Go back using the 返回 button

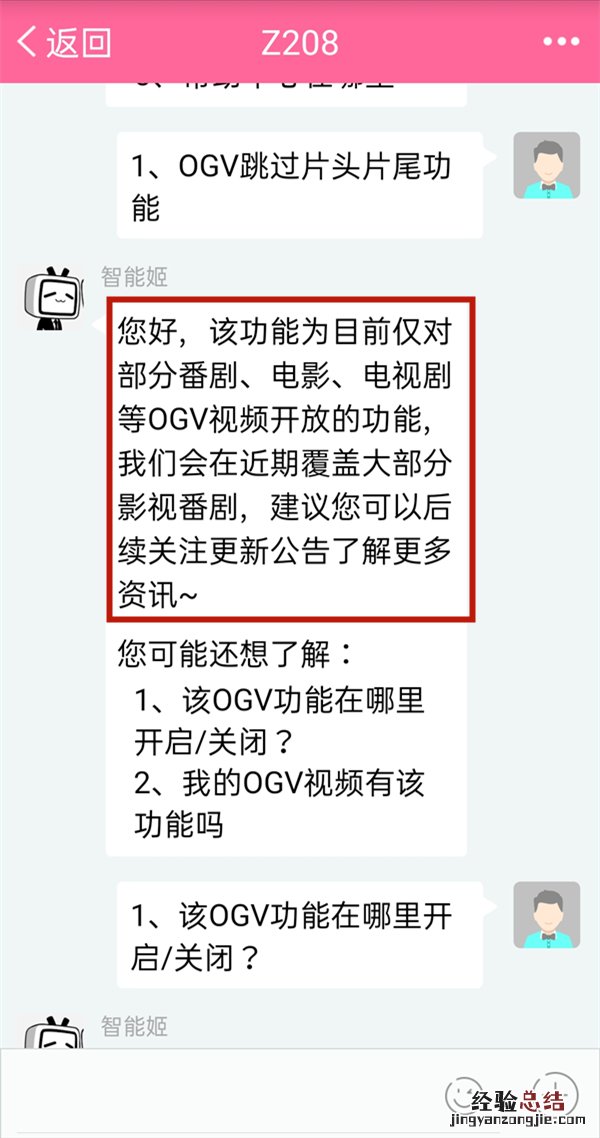(x=64, y=42)
